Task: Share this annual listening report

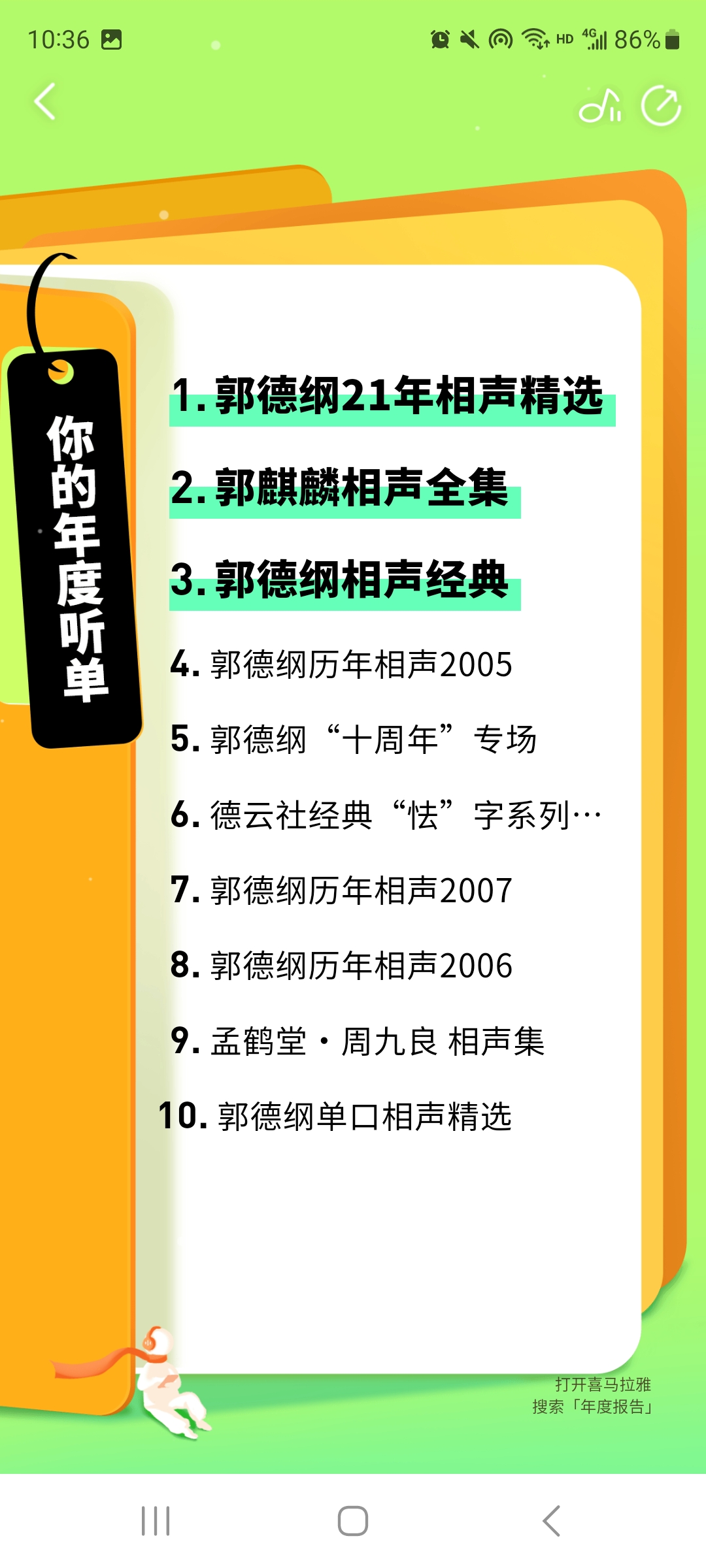Action: pos(661,105)
